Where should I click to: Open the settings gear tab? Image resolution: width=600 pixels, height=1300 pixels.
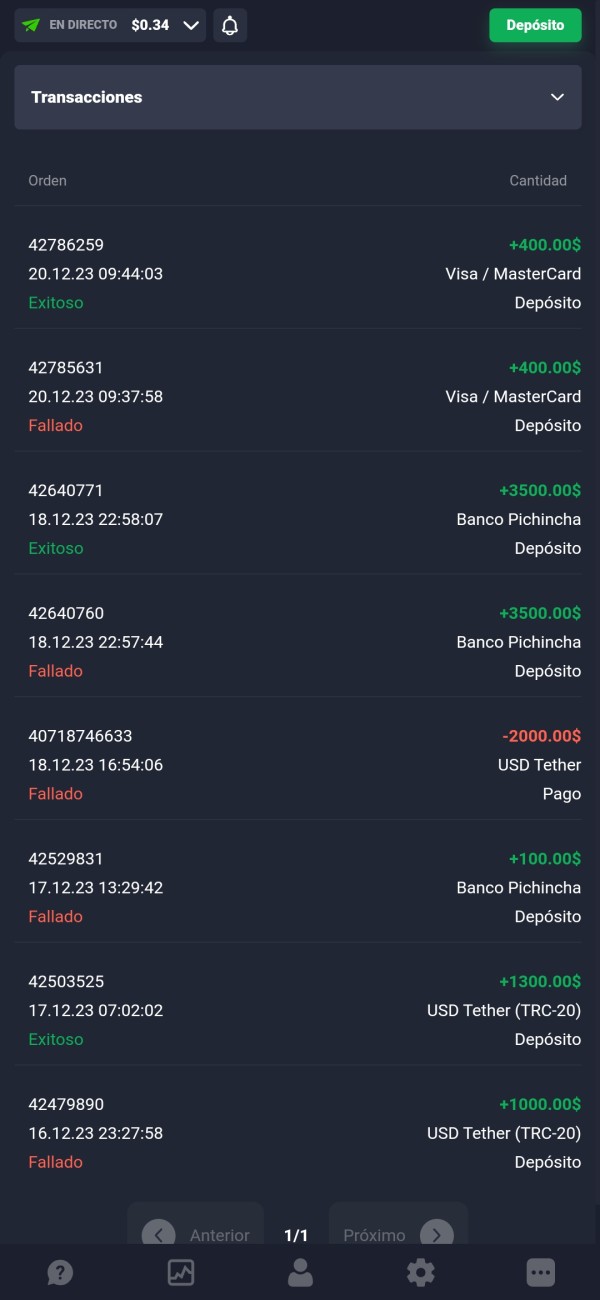tap(420, 1272)
